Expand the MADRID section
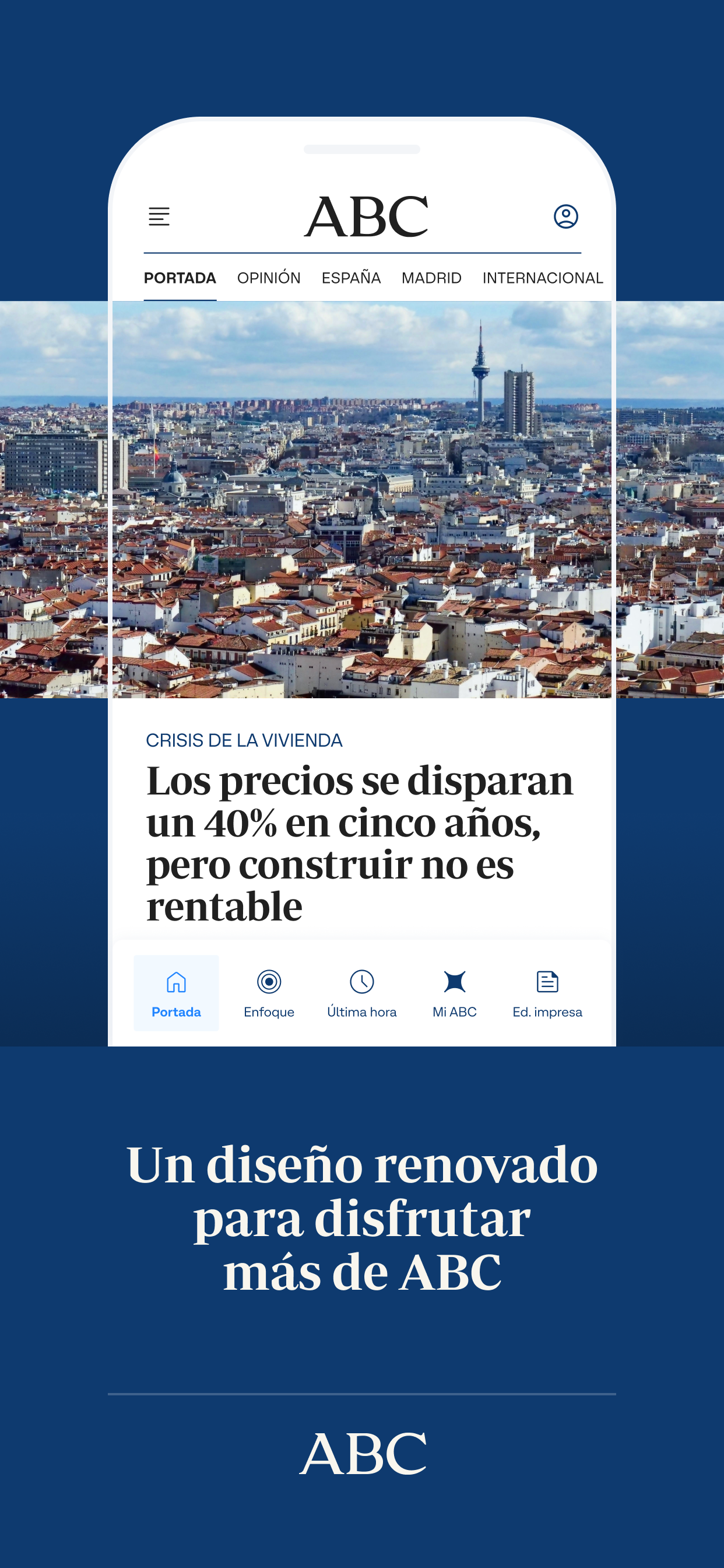Image resolution: width=724 pixels, height=1568 pixels. pos(431,278)
